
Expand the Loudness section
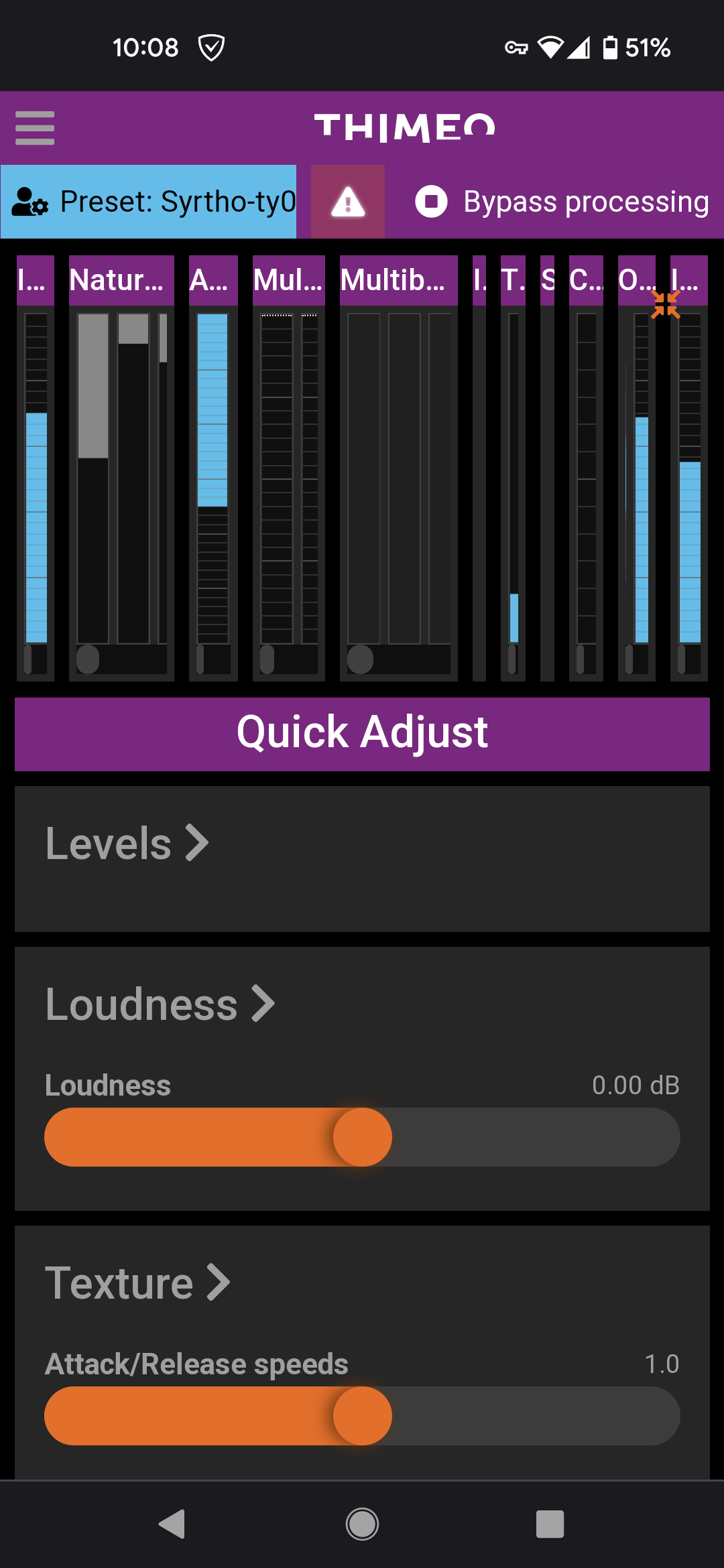tap(161, 1002)
